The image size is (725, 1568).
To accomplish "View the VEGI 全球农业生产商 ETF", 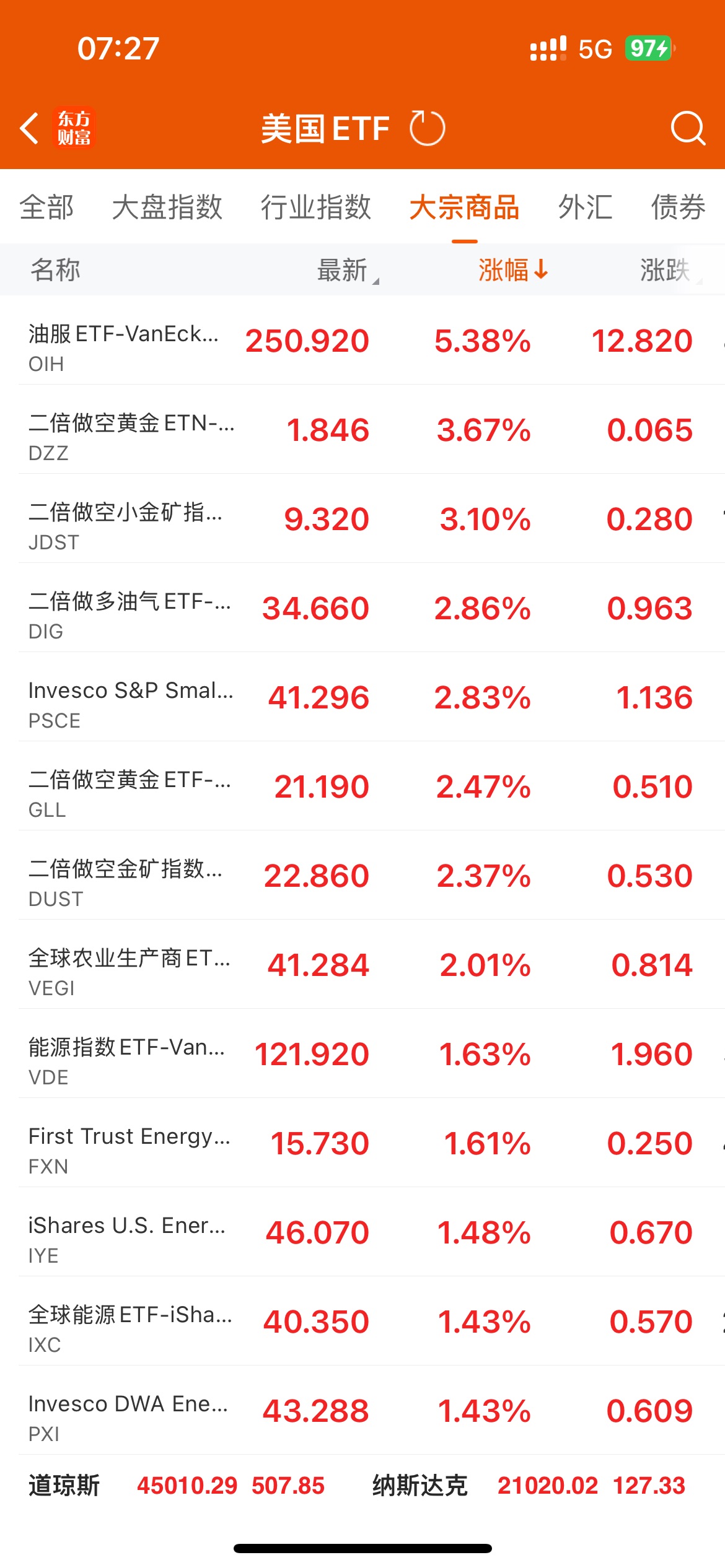I will [x=362, y=964].
